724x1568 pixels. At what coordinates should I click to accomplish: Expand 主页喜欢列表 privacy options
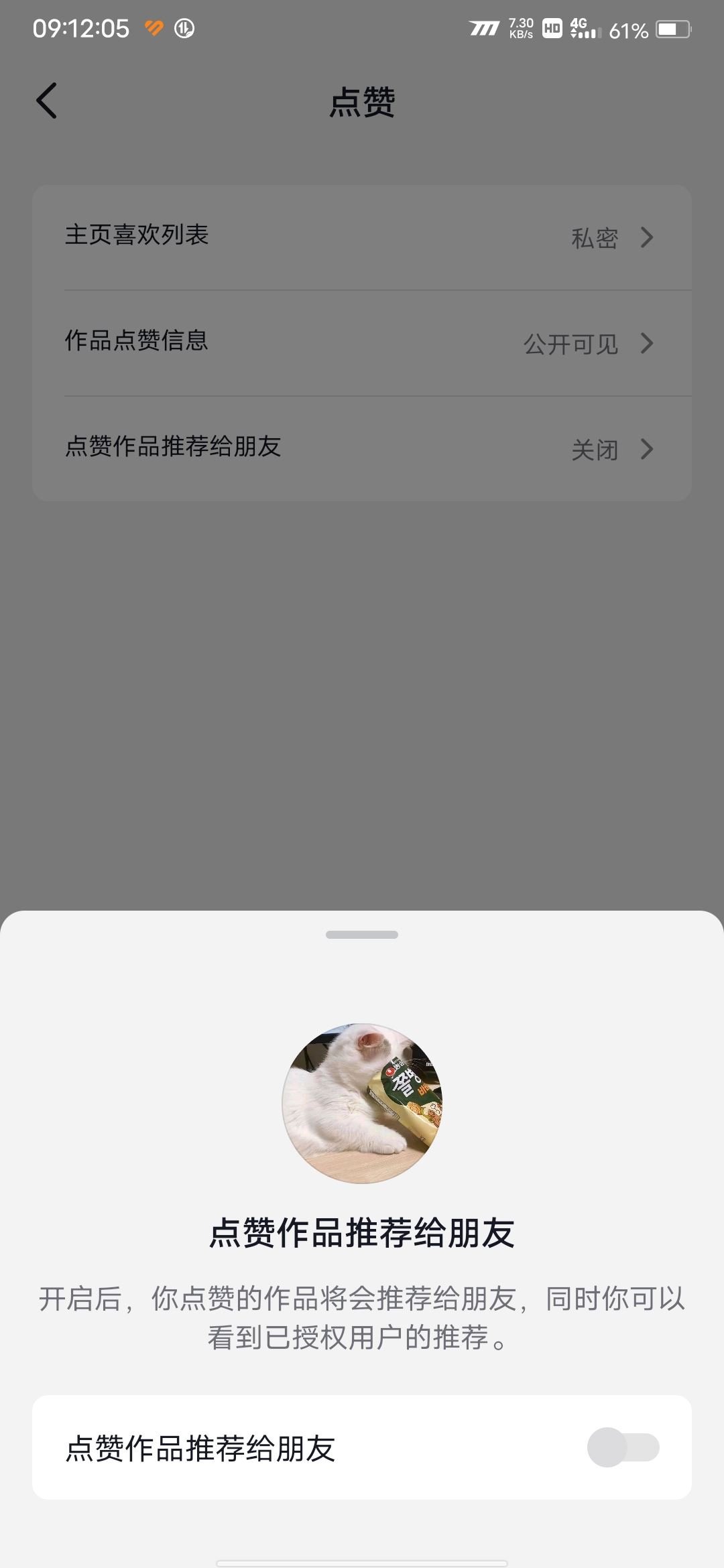[x=362, y=237]
